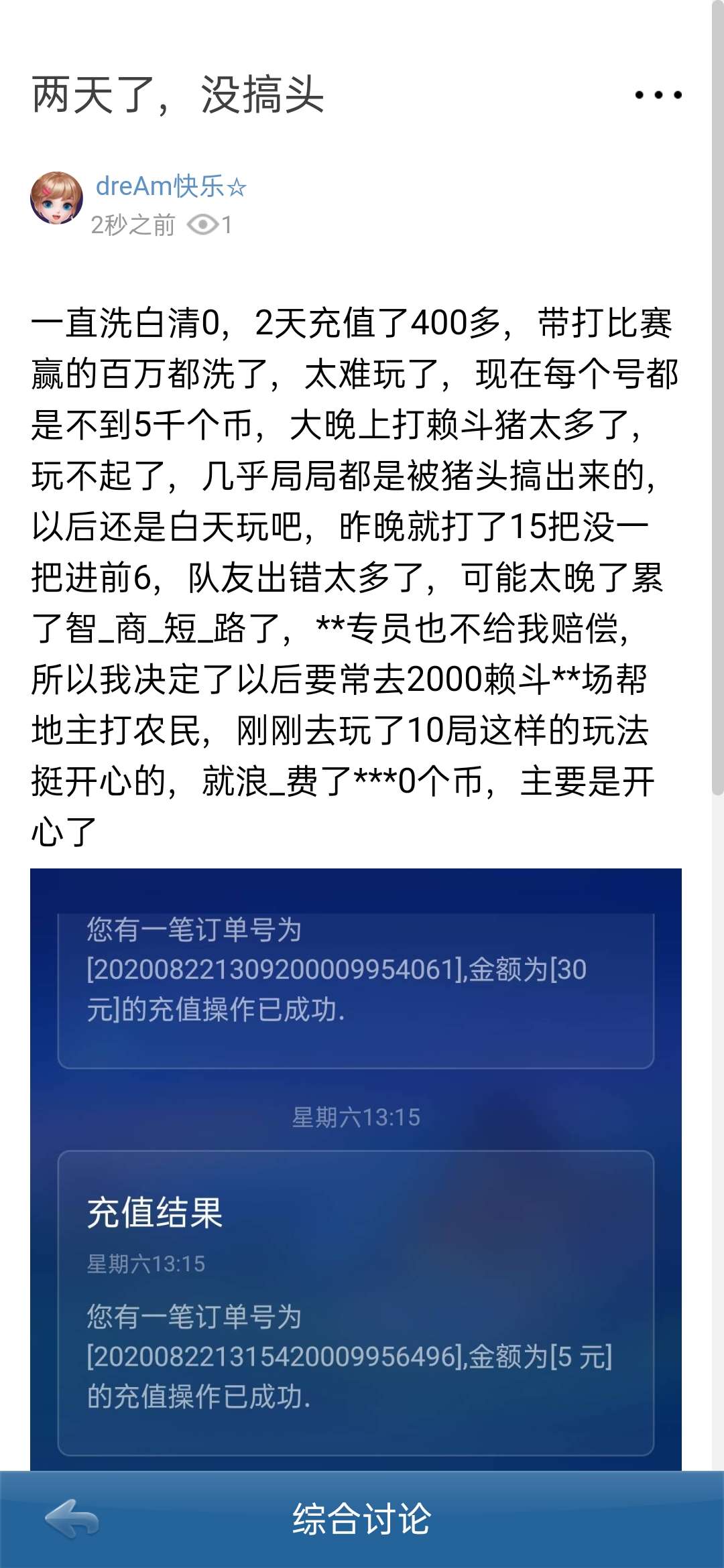Expand the overflow options at top right
The width and height of the screenshot is (724, 1568).
660,95
